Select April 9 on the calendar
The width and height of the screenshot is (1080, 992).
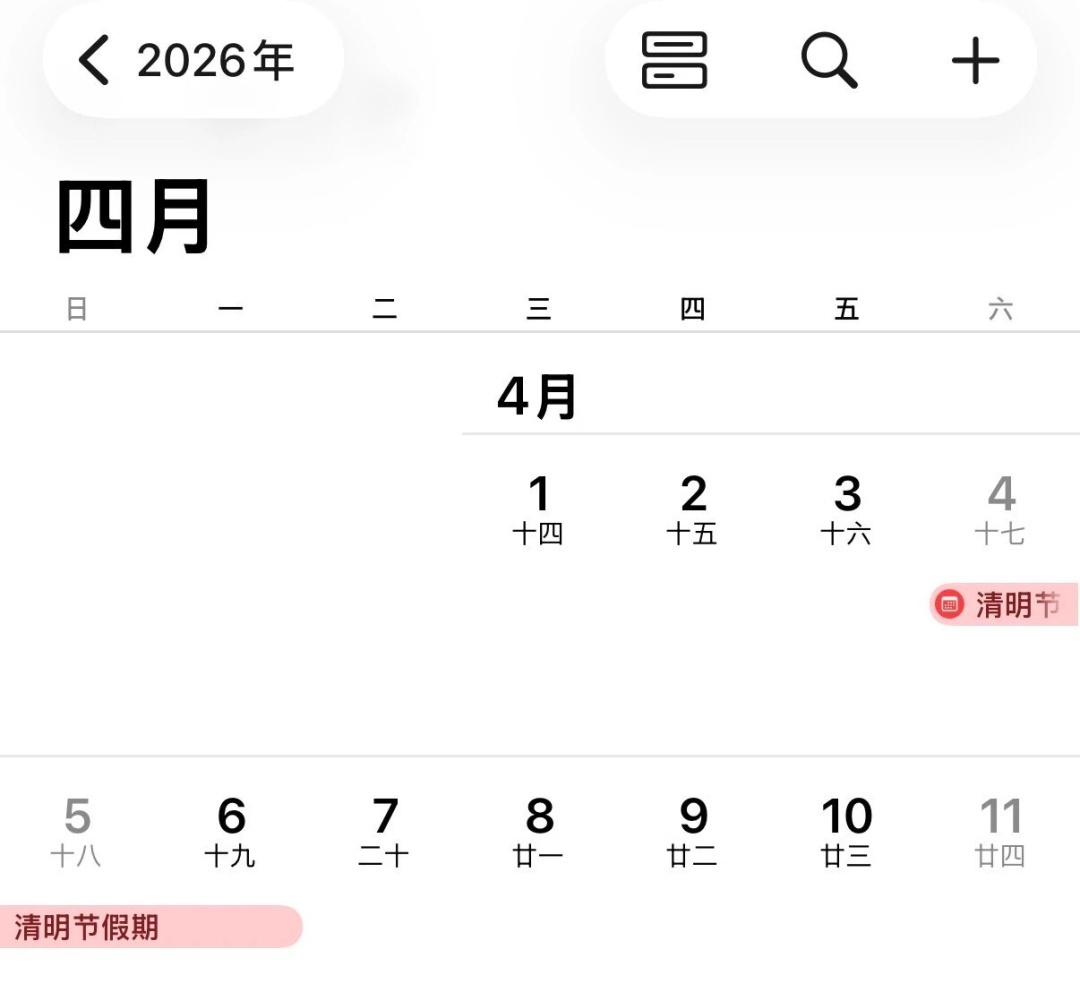pyautogui.click(x=693, y=830)
